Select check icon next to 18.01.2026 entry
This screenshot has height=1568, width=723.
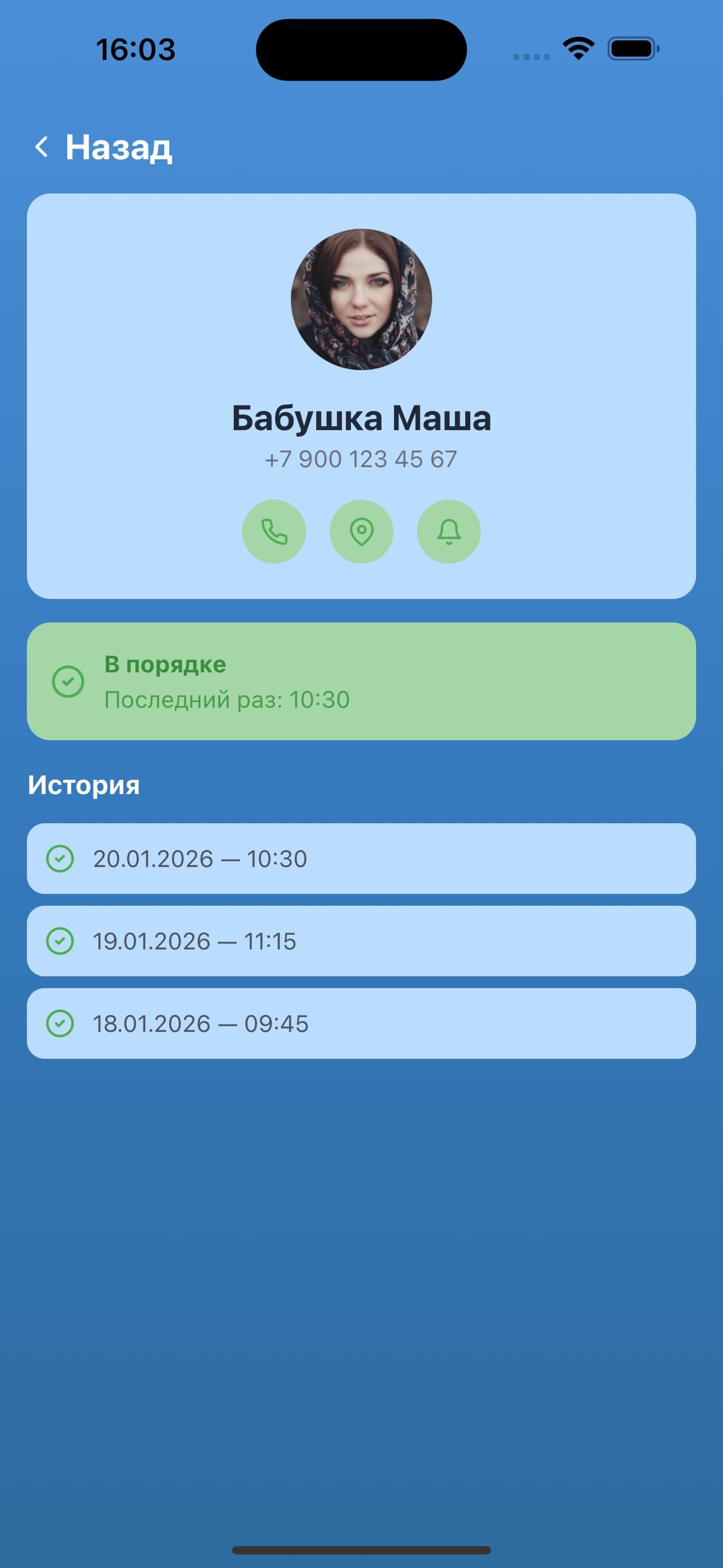pos(61,1023)
